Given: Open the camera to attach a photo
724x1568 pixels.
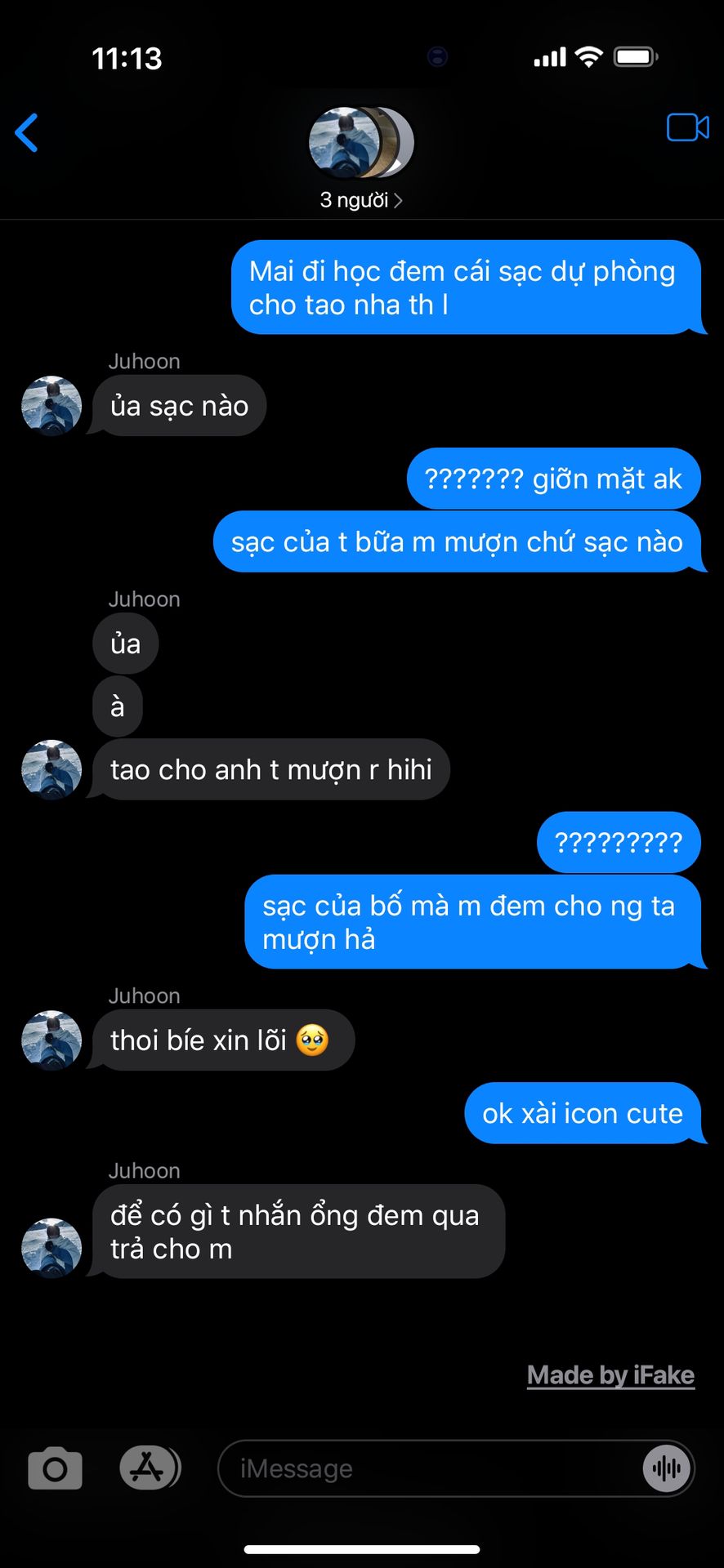Looking at the screenshot, I should pos(55,1469).
